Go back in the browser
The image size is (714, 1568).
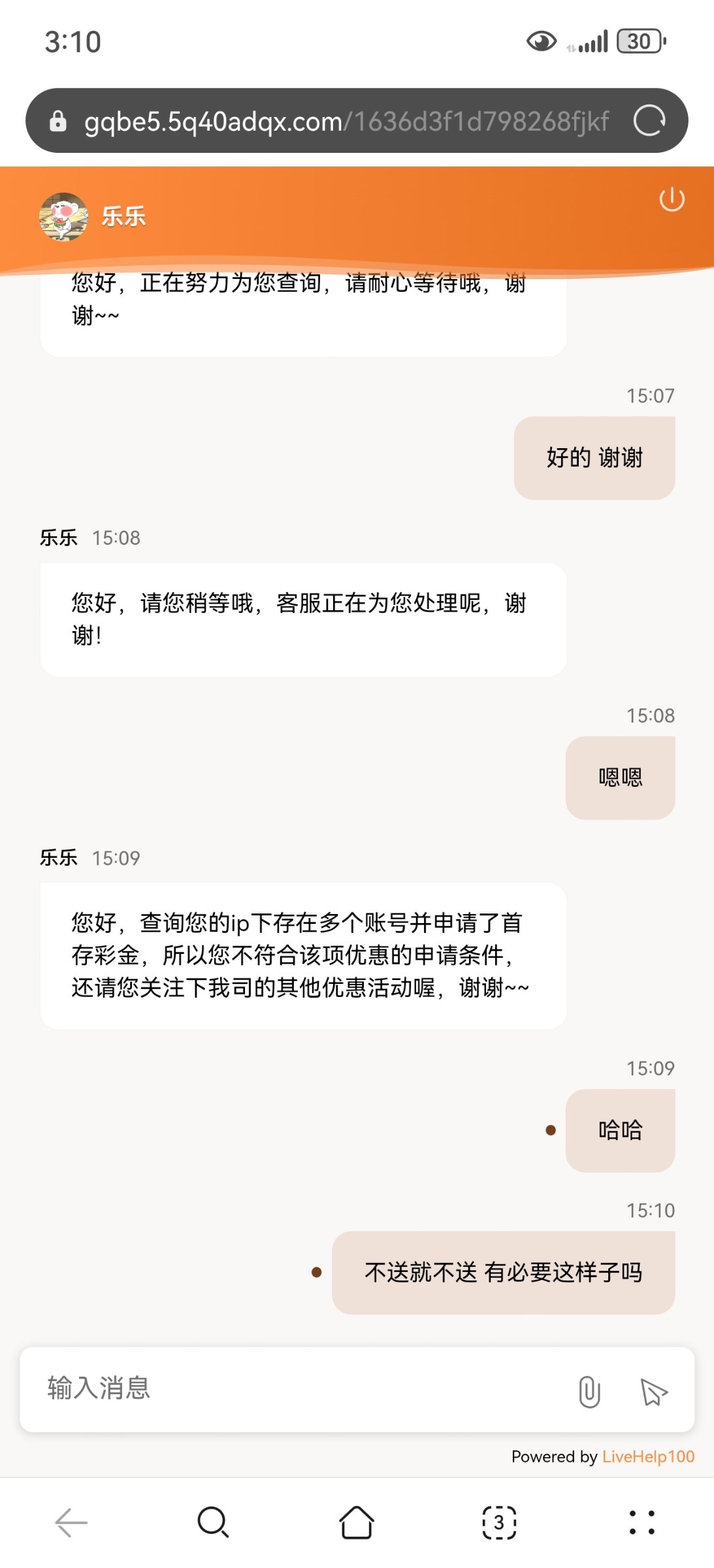point(71,1523)
